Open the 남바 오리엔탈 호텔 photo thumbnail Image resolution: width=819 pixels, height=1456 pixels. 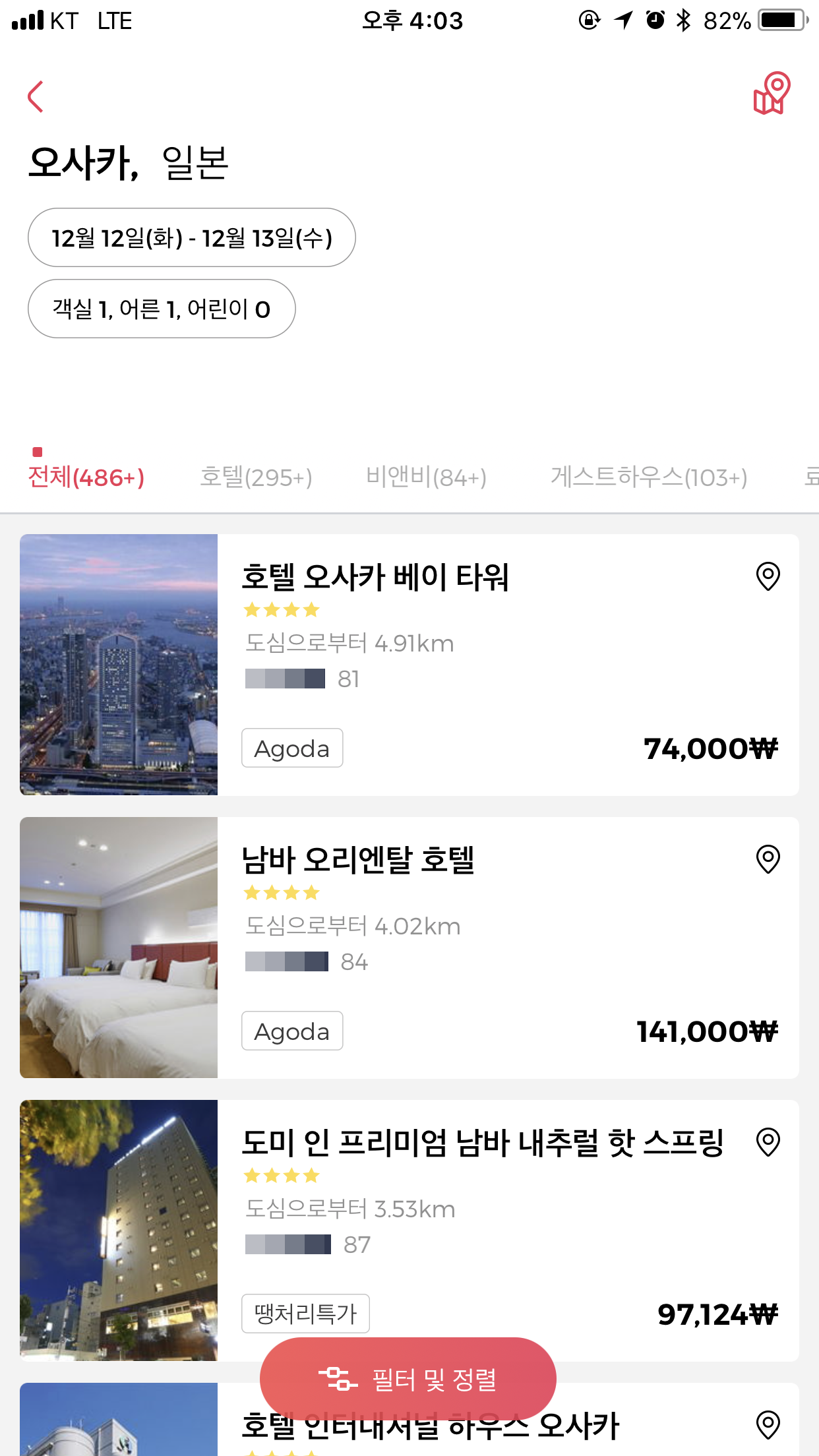pyautogui.click(x=118, y=947)
